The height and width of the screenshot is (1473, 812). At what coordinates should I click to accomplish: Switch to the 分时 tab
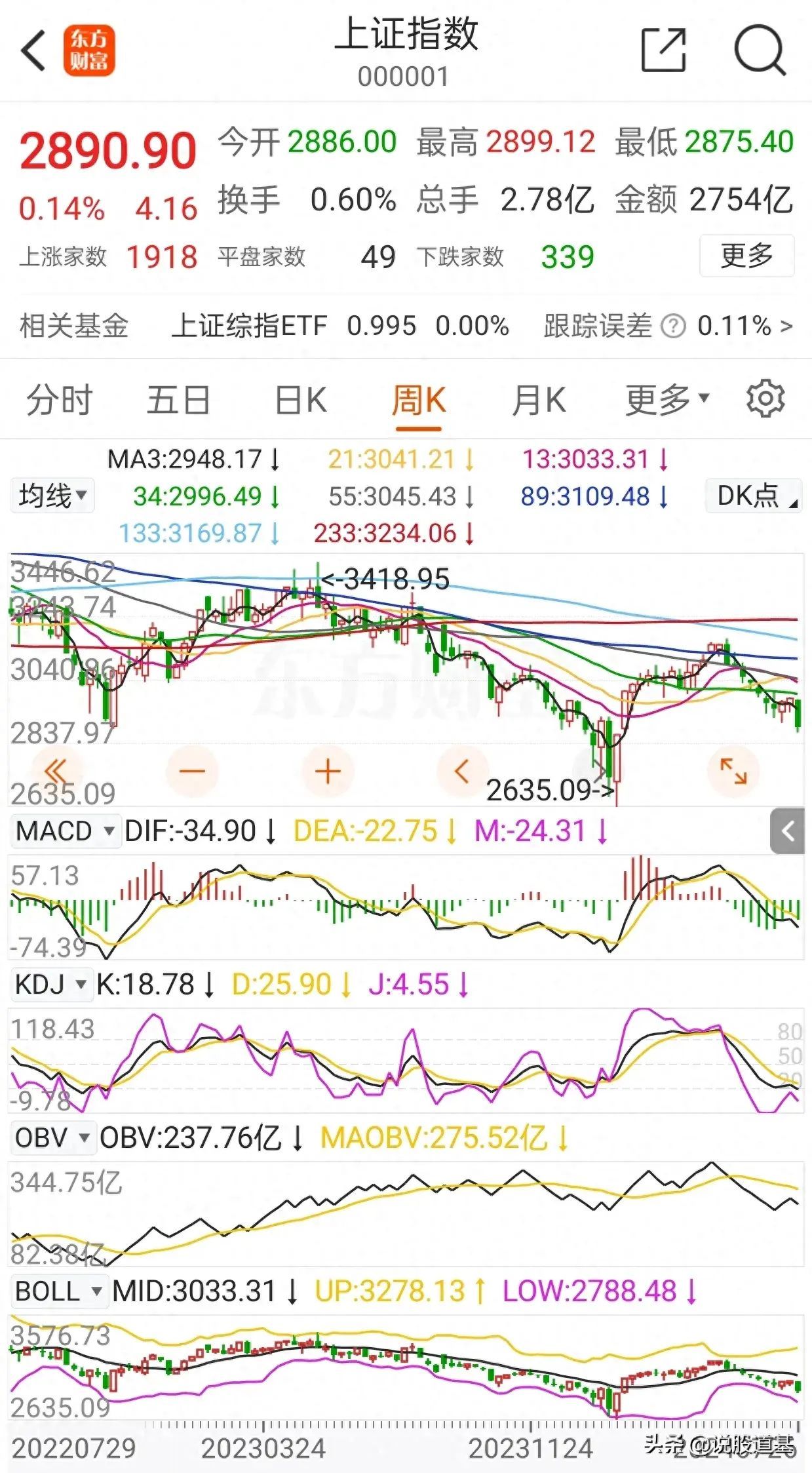click(59, 400)
